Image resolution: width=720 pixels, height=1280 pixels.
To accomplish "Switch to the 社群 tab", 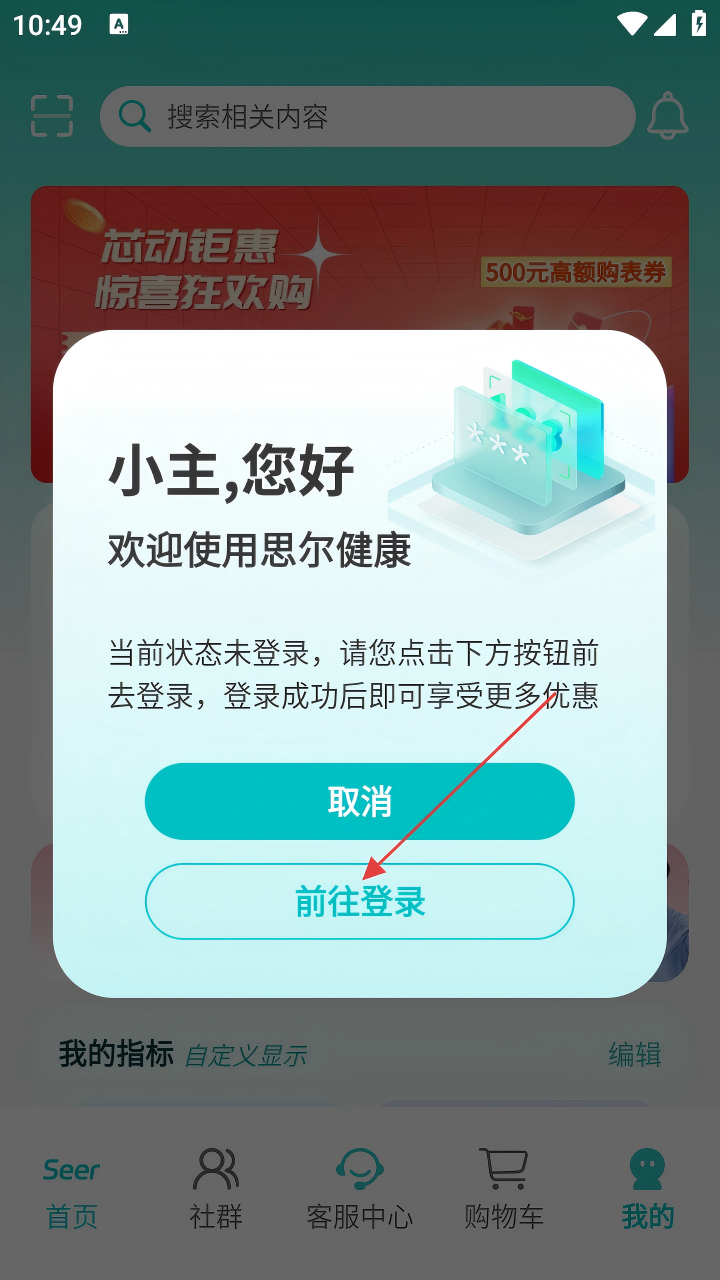I will 216,1192.
